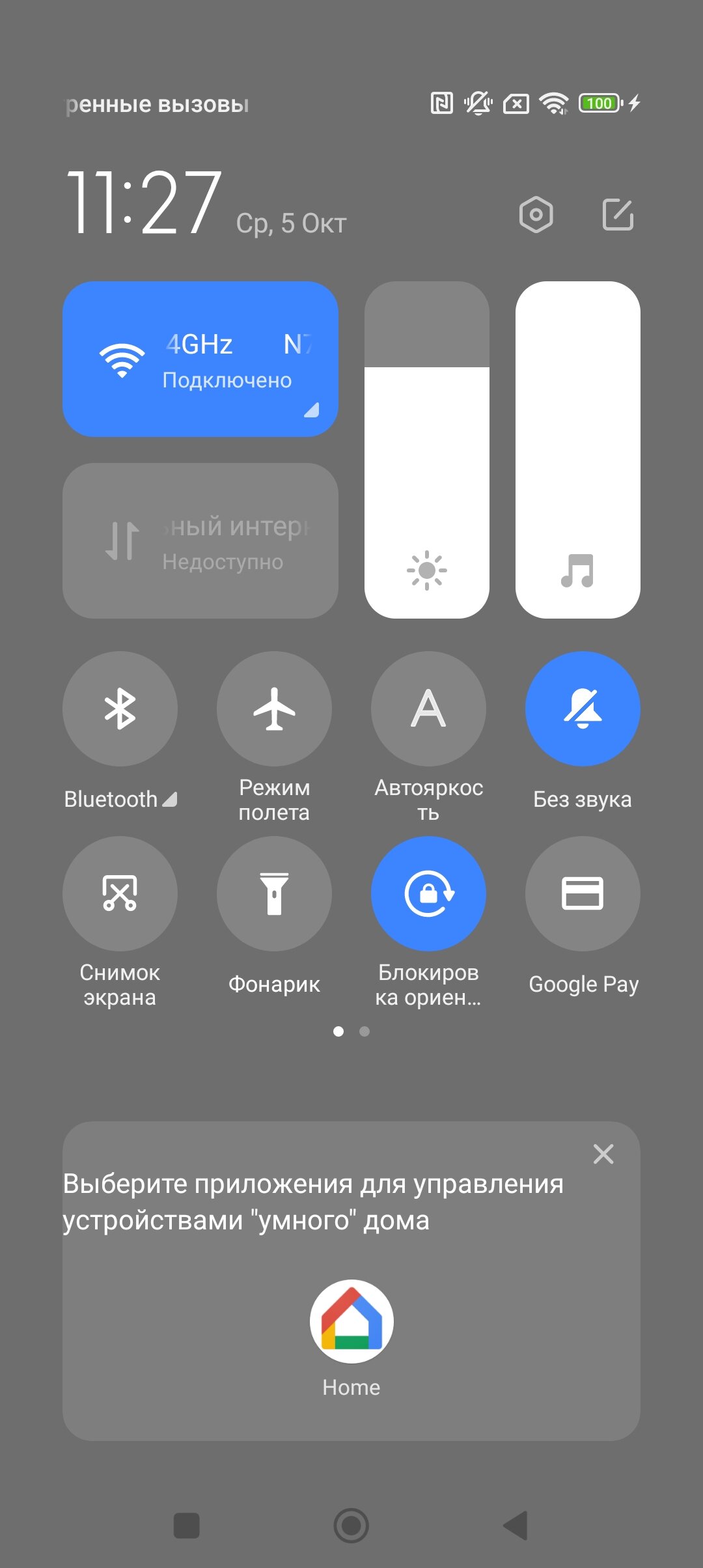Tap the unavailable mobile data tile

[x=200, y=540]
